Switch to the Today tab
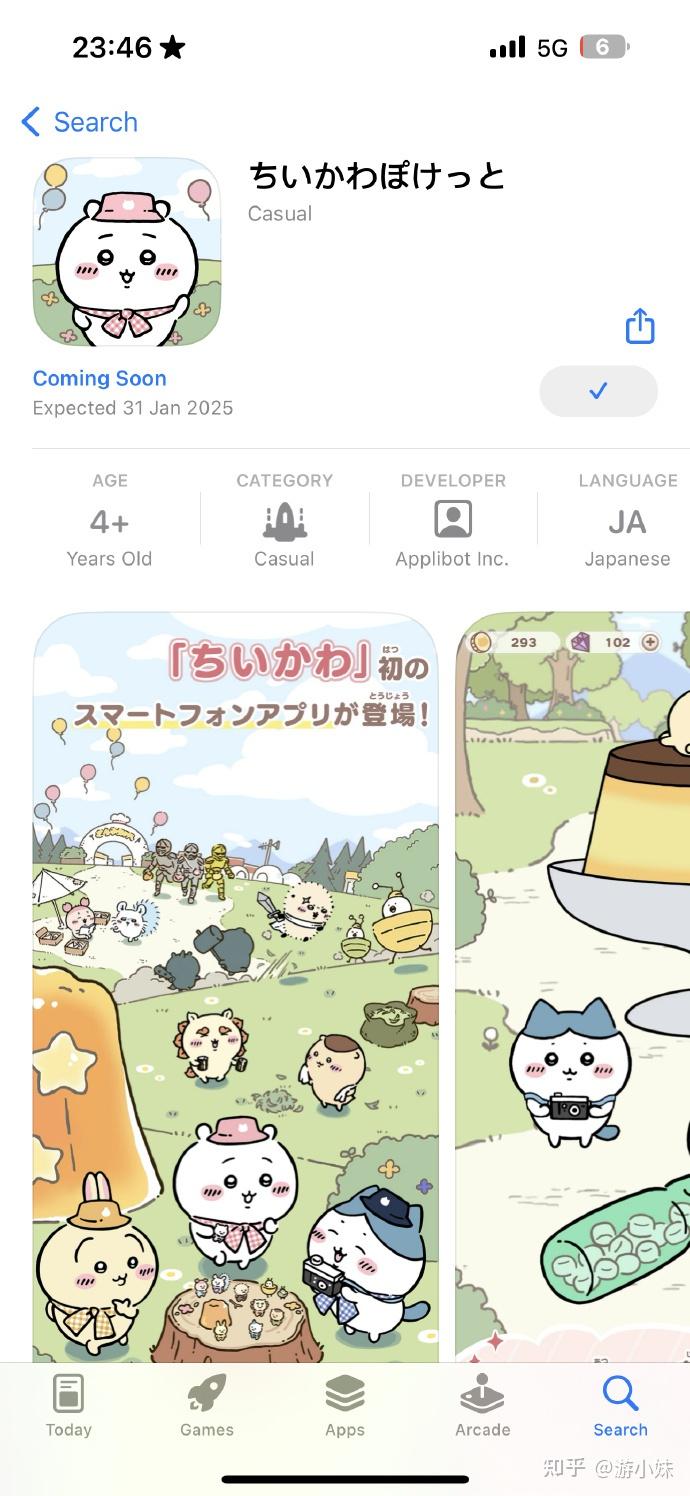Viewport: 690px width, 1496px height. pos(68,1406)
